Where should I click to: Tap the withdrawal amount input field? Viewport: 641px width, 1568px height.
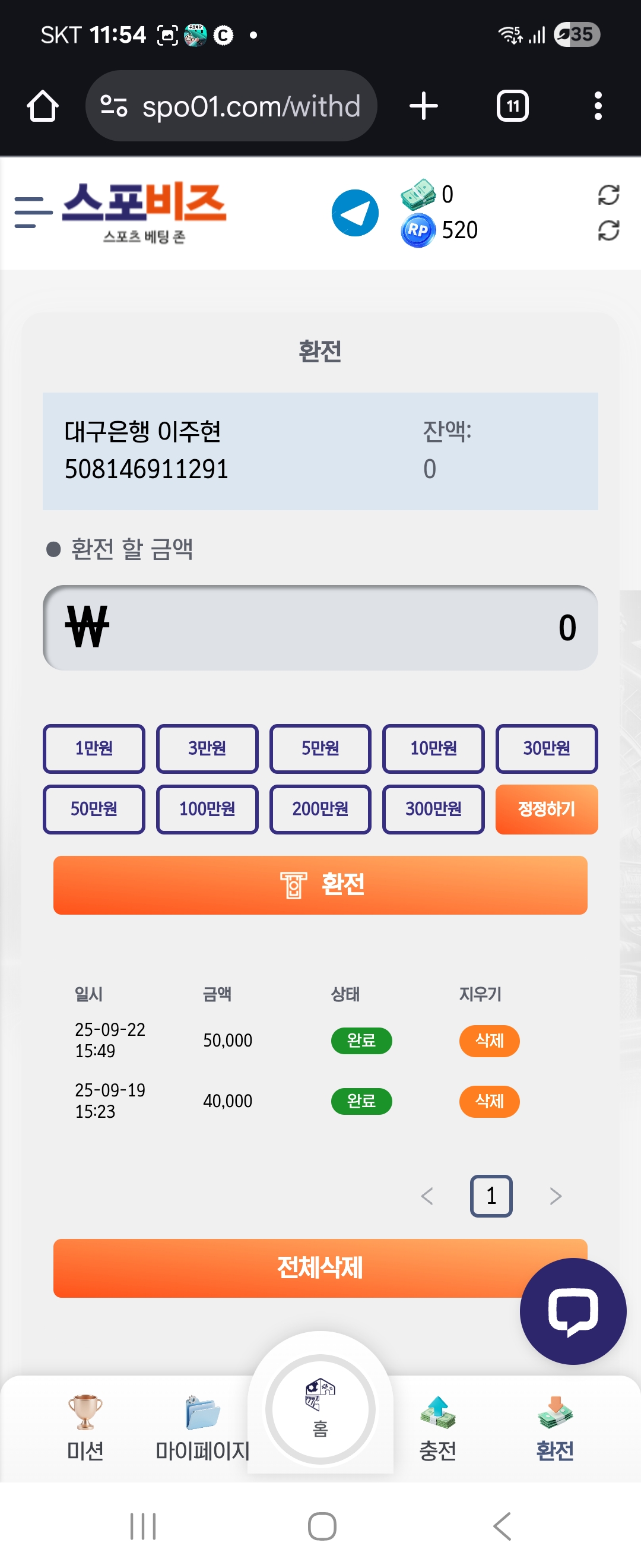[x=320, y=628]
